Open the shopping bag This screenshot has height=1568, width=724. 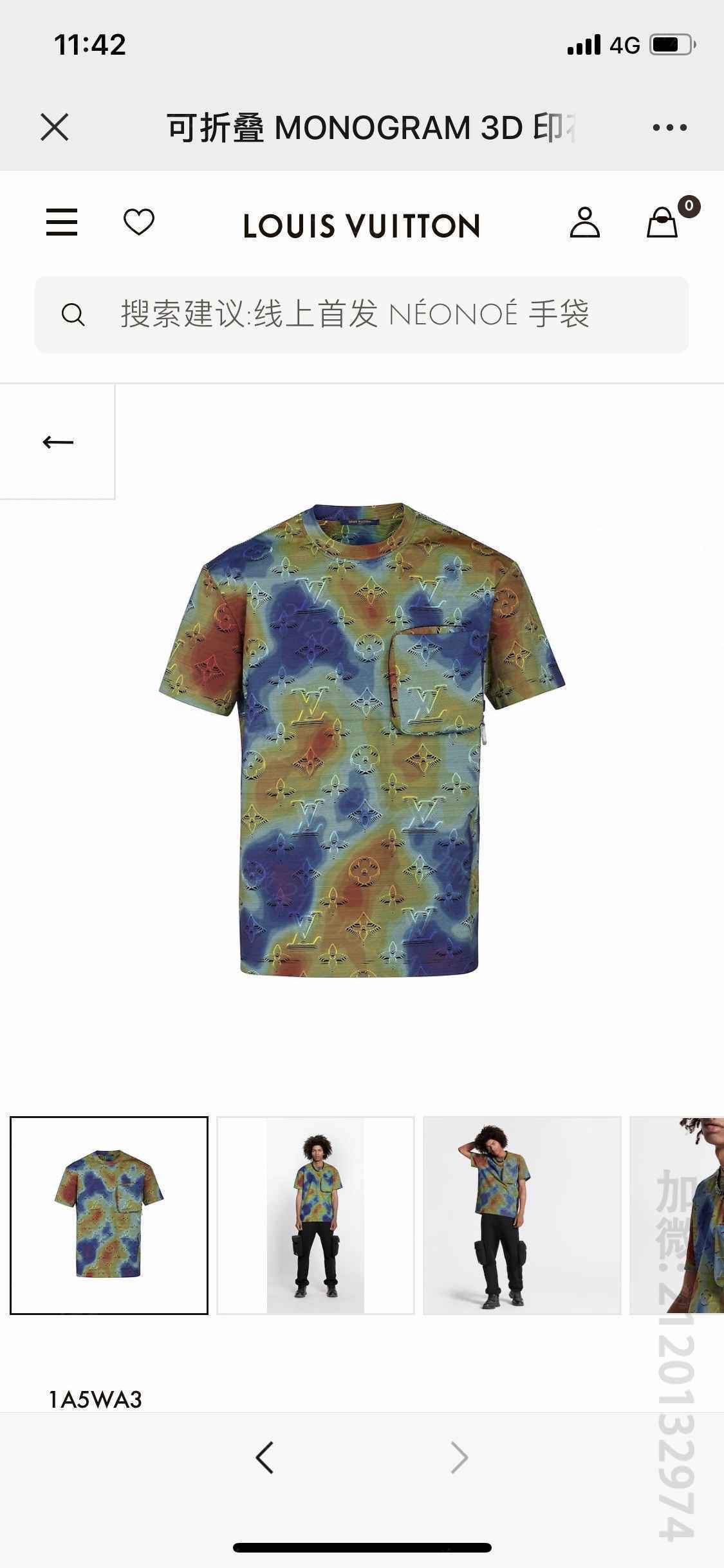663,223
